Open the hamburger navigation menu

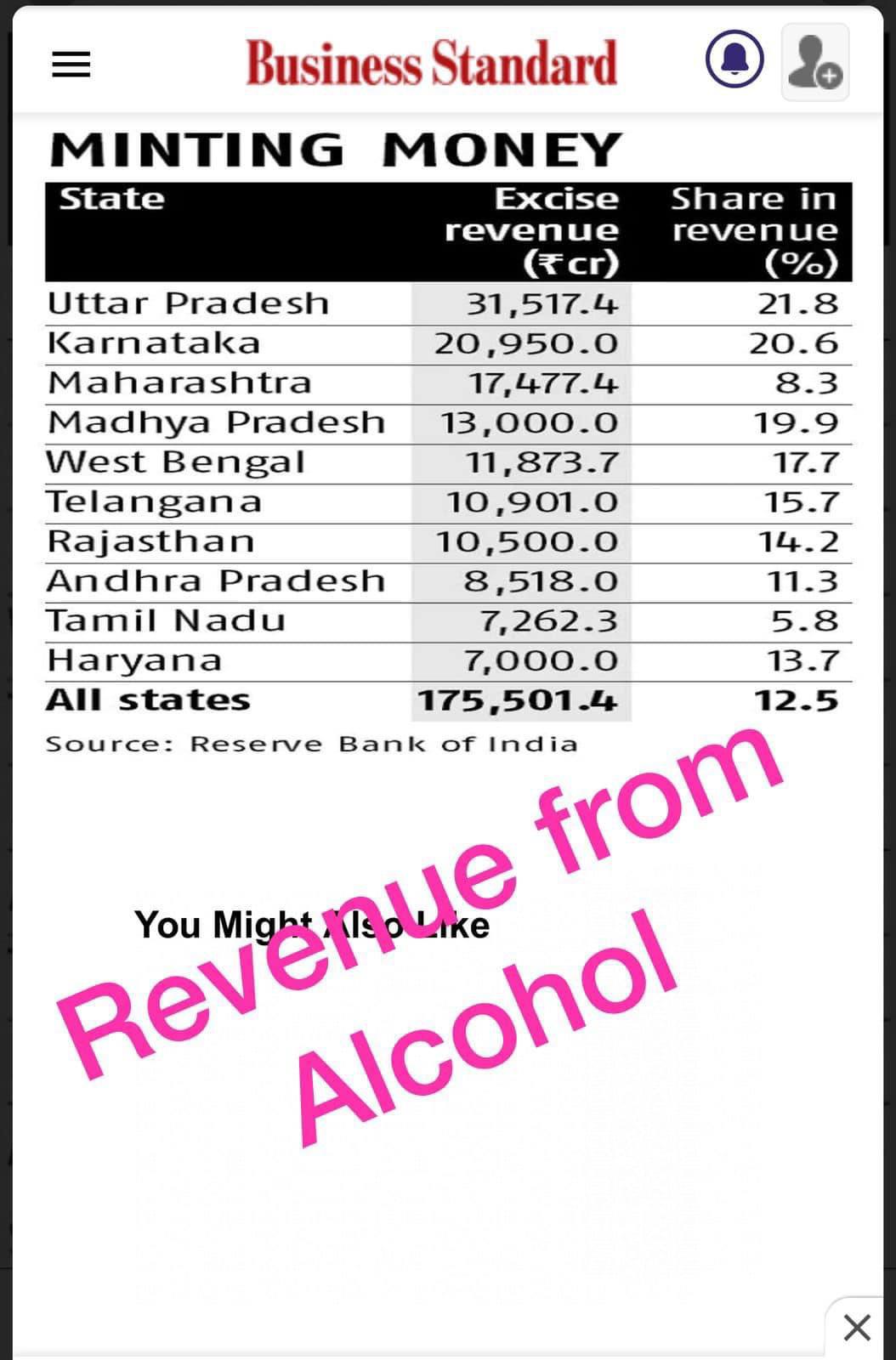pos(71,65)
